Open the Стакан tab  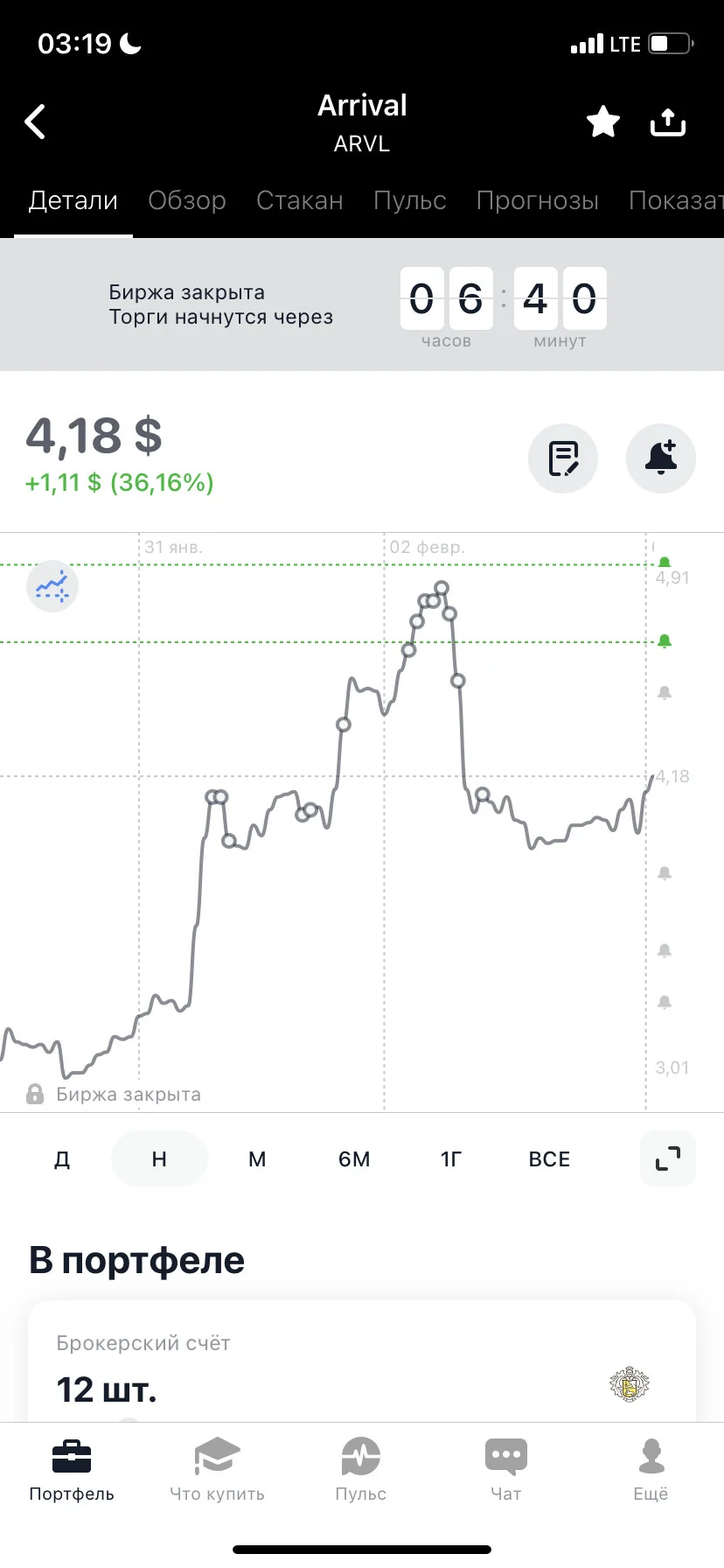click(300, 200)
